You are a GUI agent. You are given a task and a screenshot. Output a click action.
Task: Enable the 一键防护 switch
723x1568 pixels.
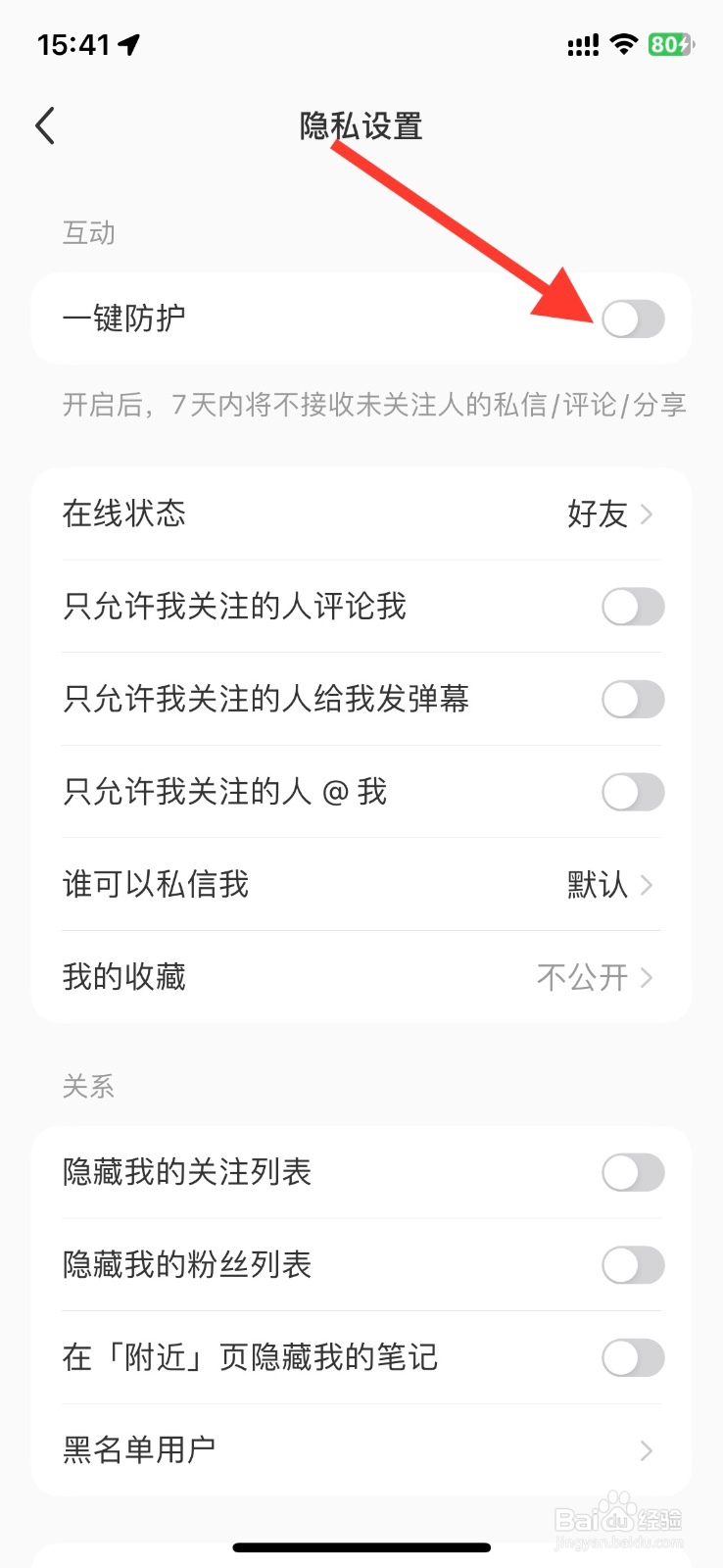pyautogui.click(x=633, y=318)
